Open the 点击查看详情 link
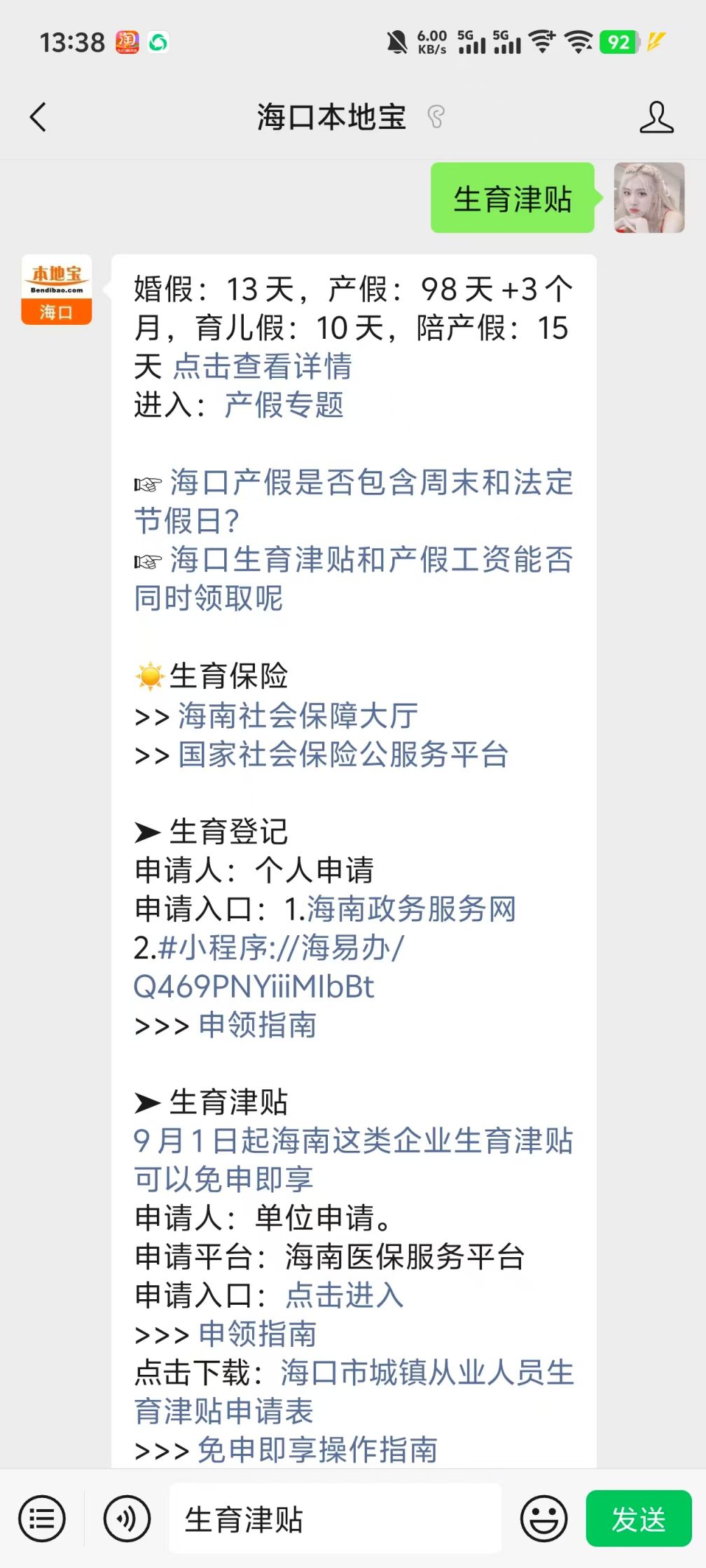Screen dimensions: 706x1568 click(x=262, y=366)
